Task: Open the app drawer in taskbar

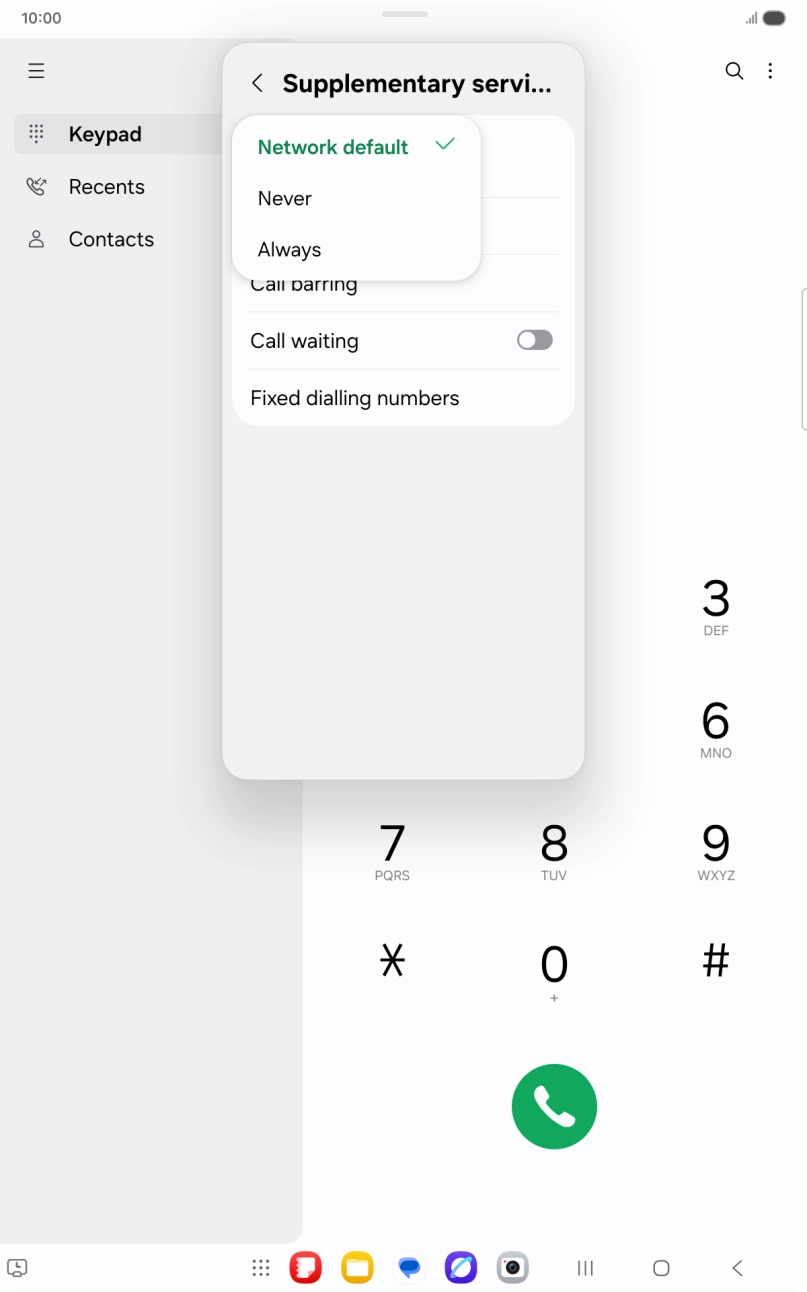Action: tap(261, 1268)
